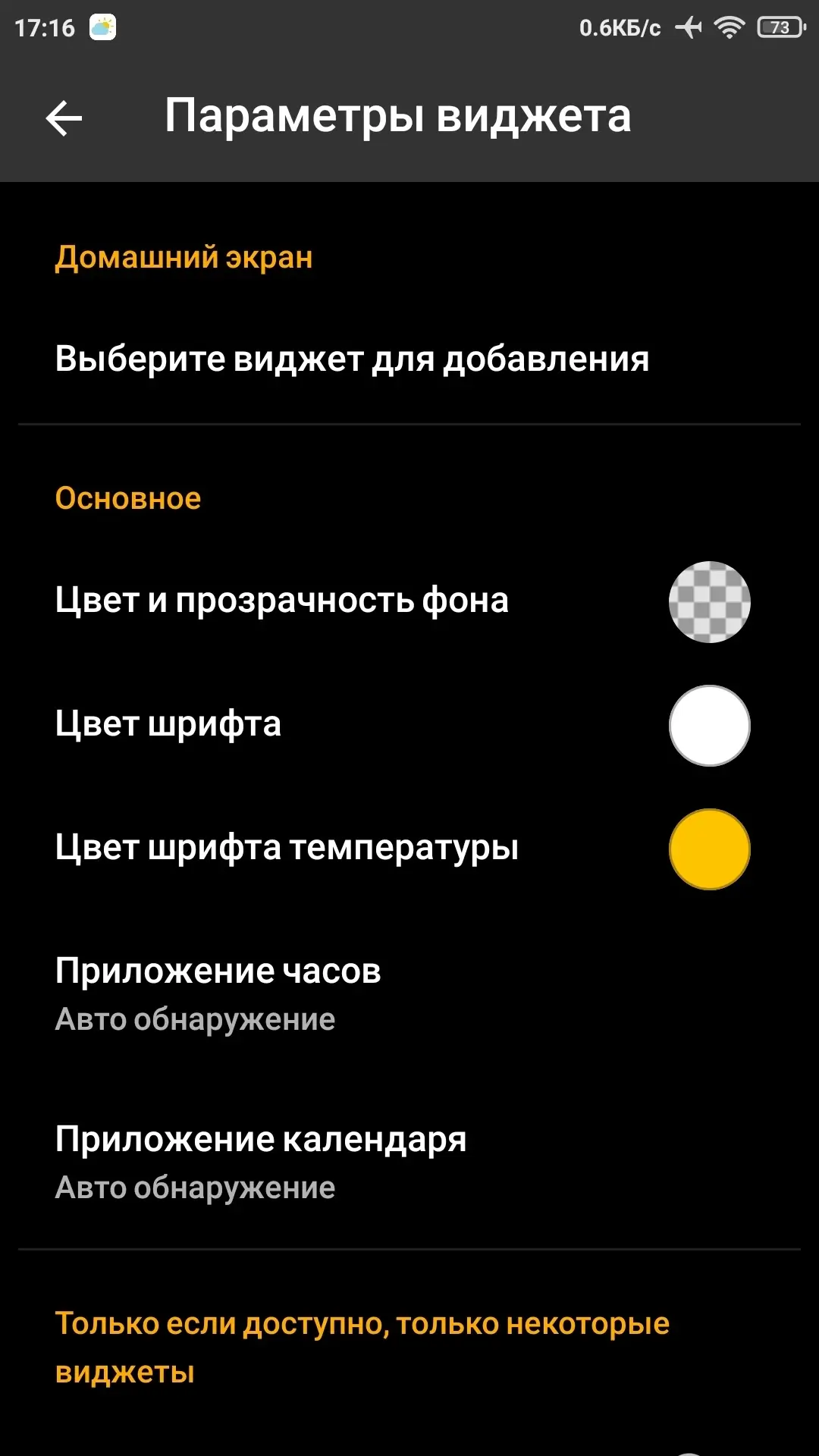Select "Приложение календаря" setting

[409, 1161]
